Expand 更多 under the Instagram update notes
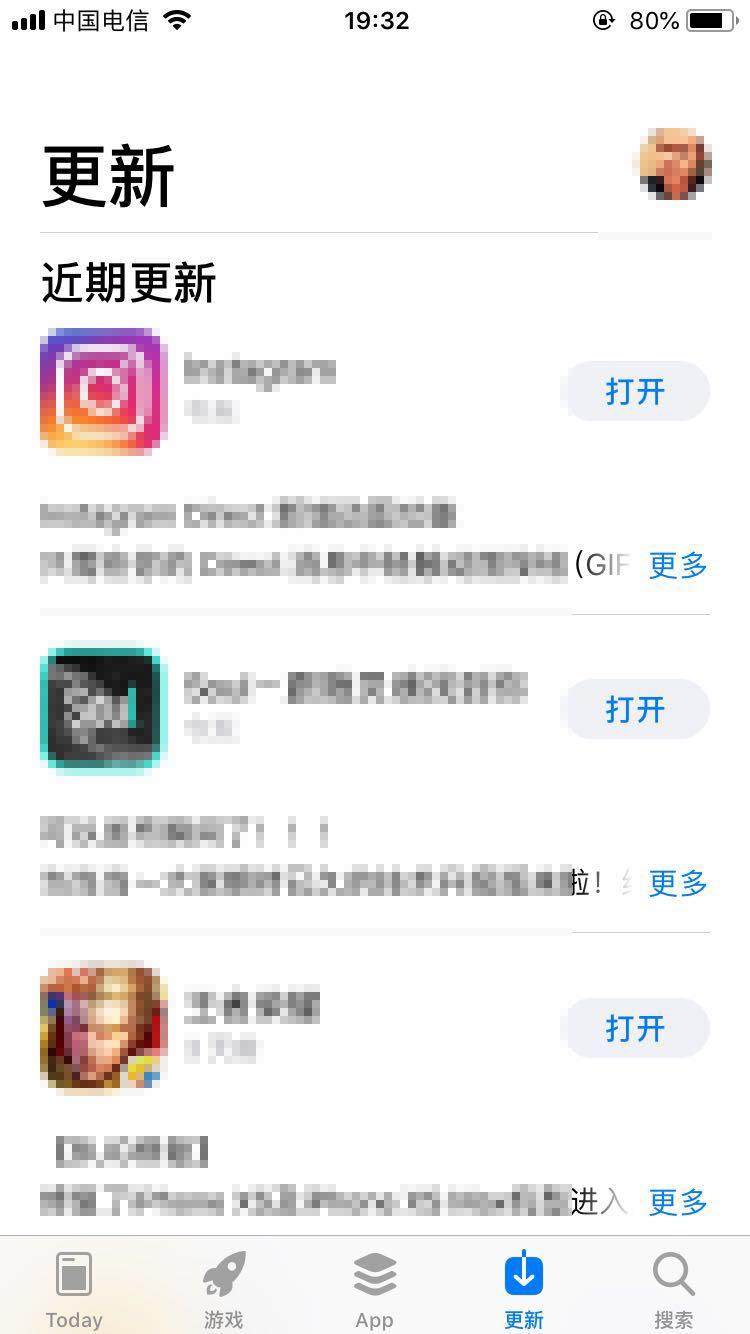This screenshot has height=1334, width=750. click(677, 566)
